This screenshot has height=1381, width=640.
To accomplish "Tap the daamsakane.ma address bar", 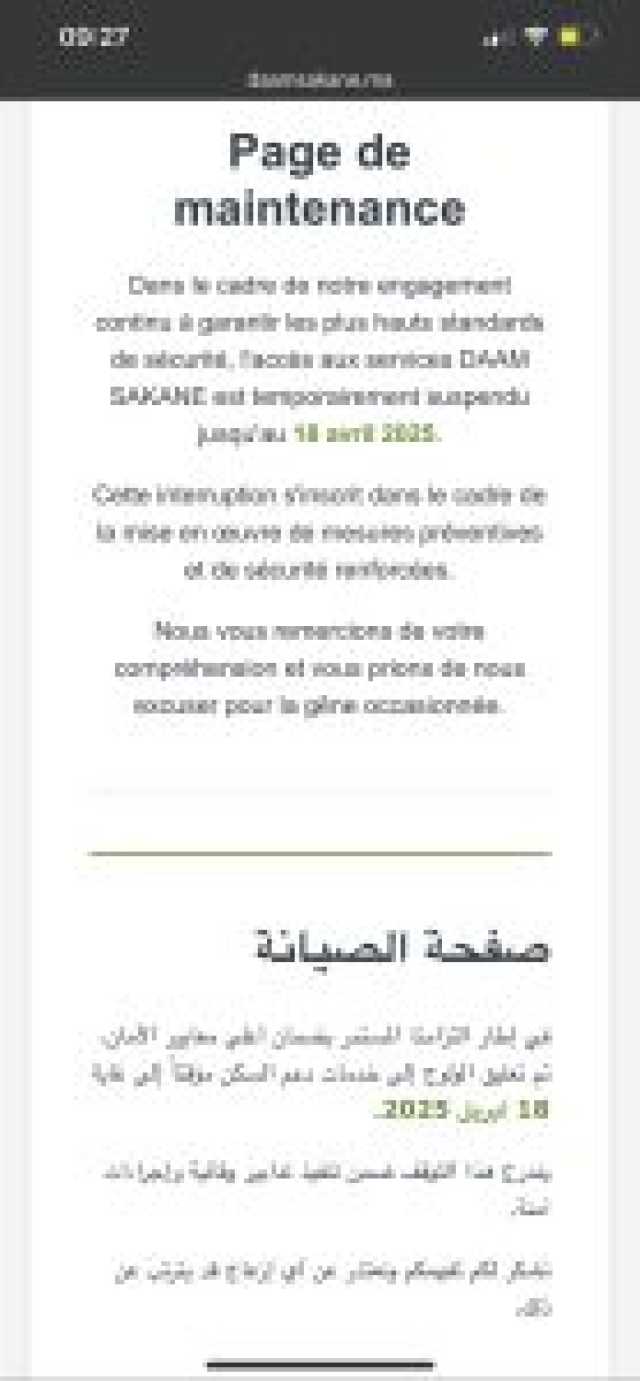I will click(320, 80).
